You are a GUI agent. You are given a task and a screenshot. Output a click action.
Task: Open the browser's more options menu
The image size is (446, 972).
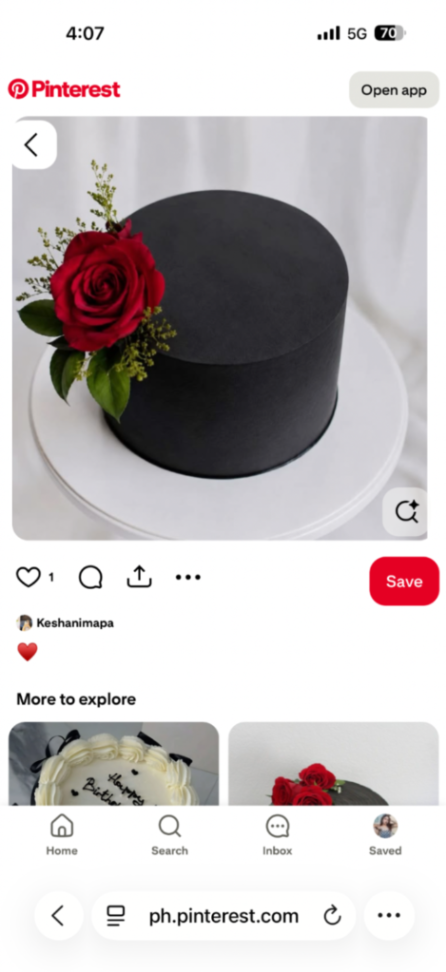point(389,916)
